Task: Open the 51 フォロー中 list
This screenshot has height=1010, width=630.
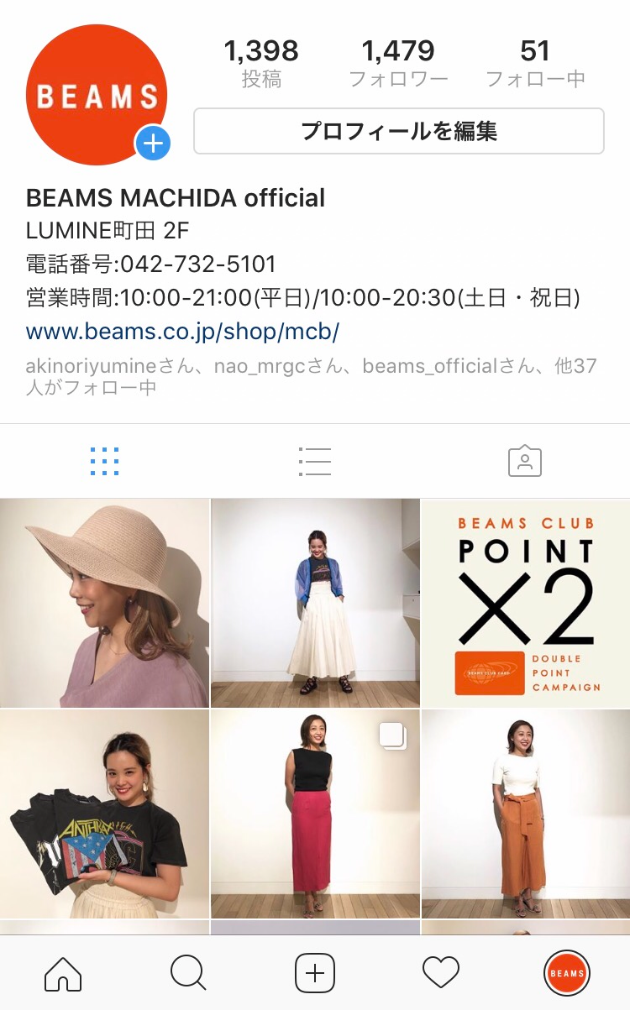Action: (x=535, y=62)
